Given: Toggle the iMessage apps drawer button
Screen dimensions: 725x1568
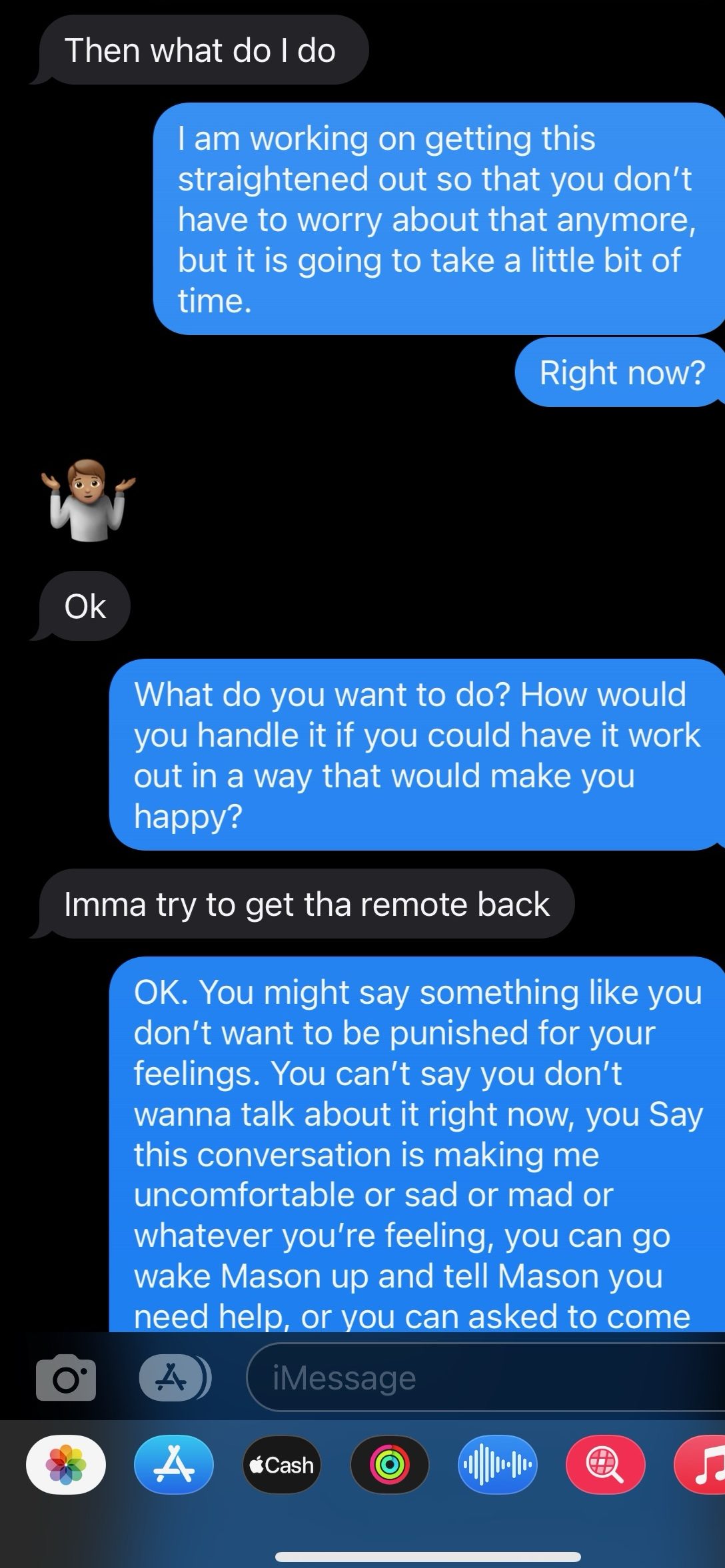Looking at the screenshot, I should click(173, 1377).
